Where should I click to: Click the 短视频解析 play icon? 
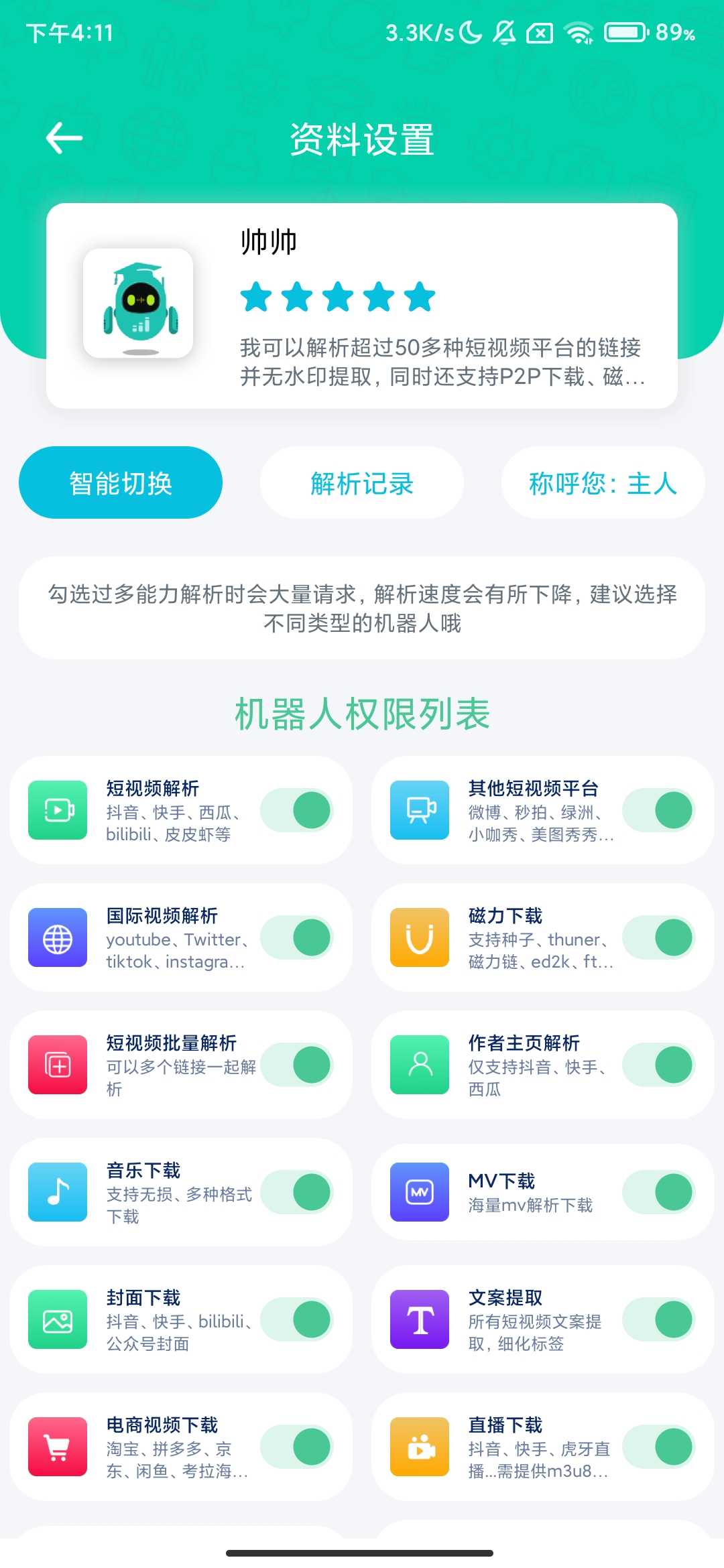[x=57, y=809]
